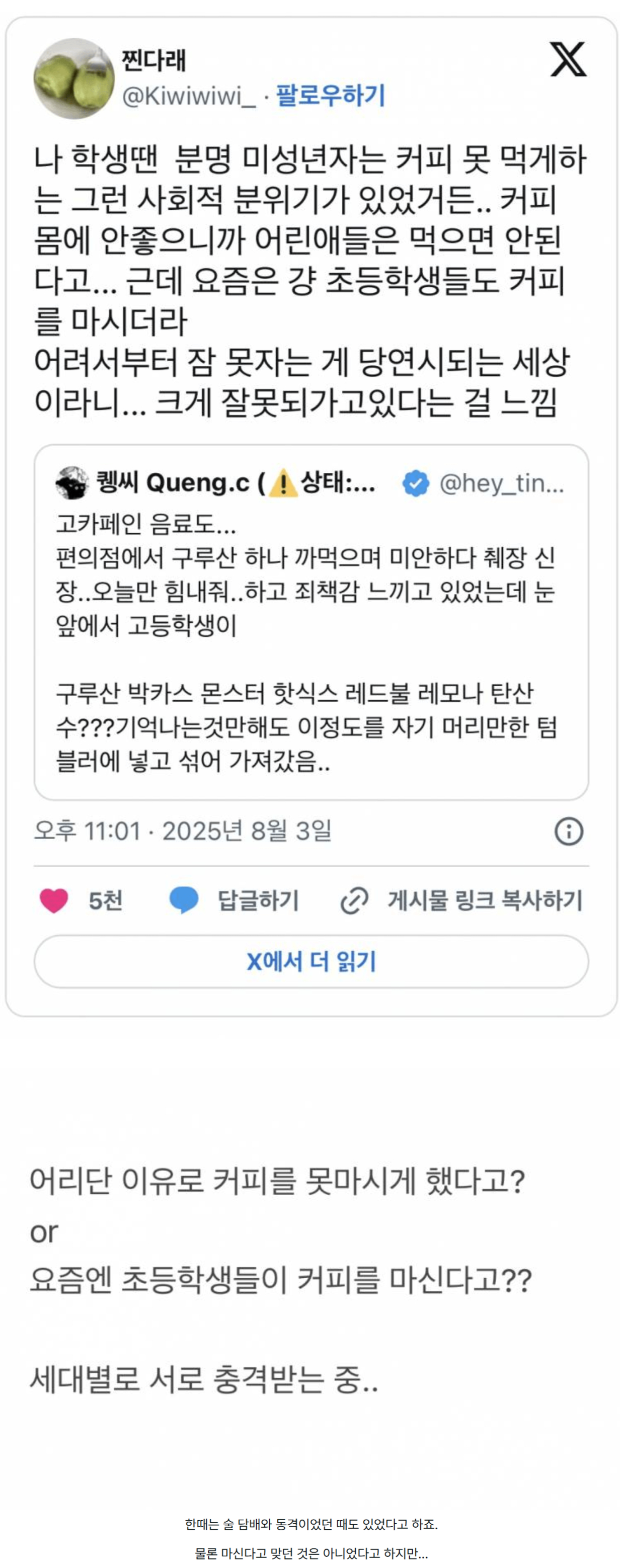Follow the 찐다래 account via 팔로우하기
620x1568 pixels.
pyautogui.click(x=330, y=96)
